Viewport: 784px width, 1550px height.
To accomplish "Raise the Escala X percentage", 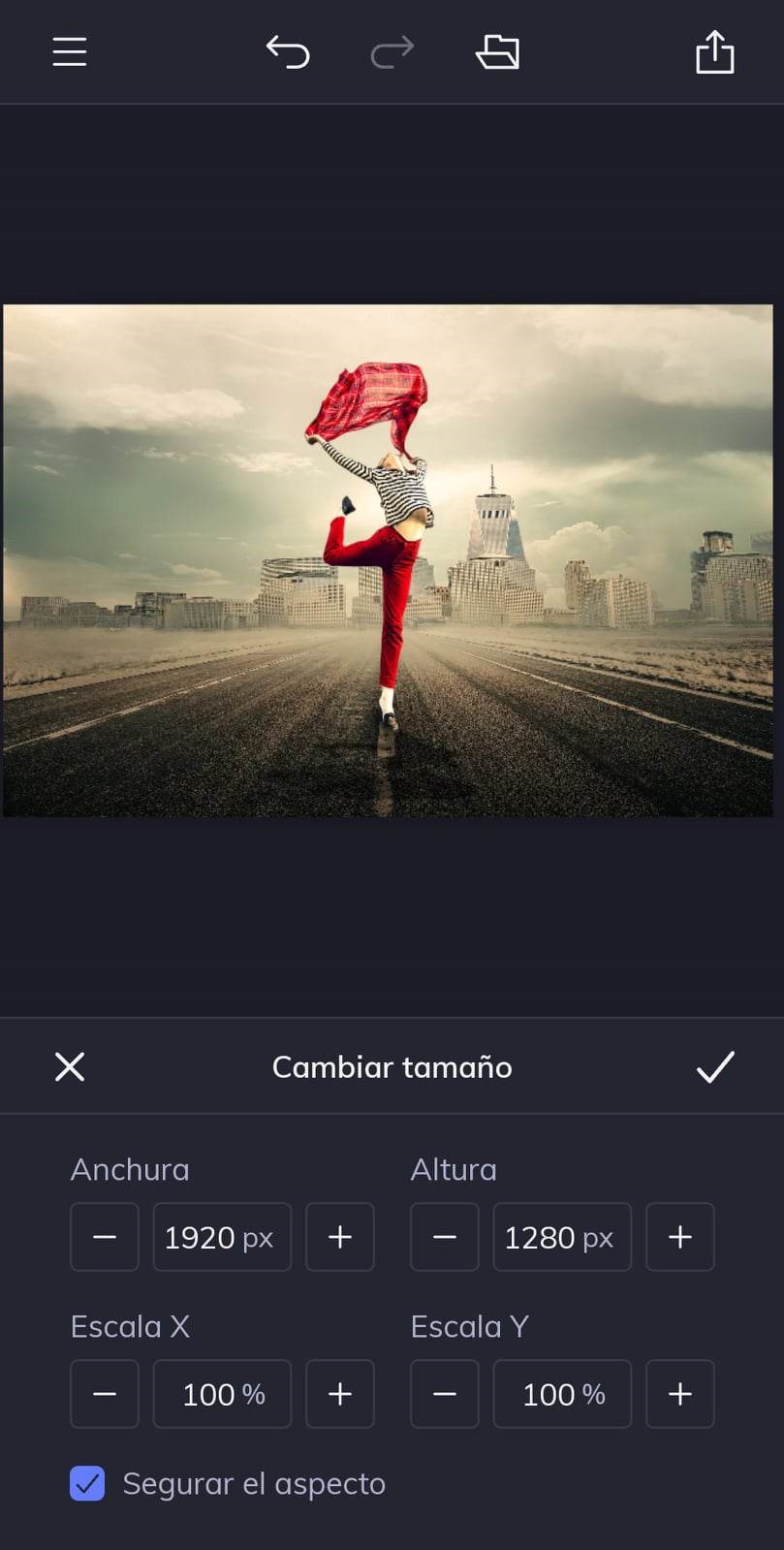I will click(x=340, y=1394).
